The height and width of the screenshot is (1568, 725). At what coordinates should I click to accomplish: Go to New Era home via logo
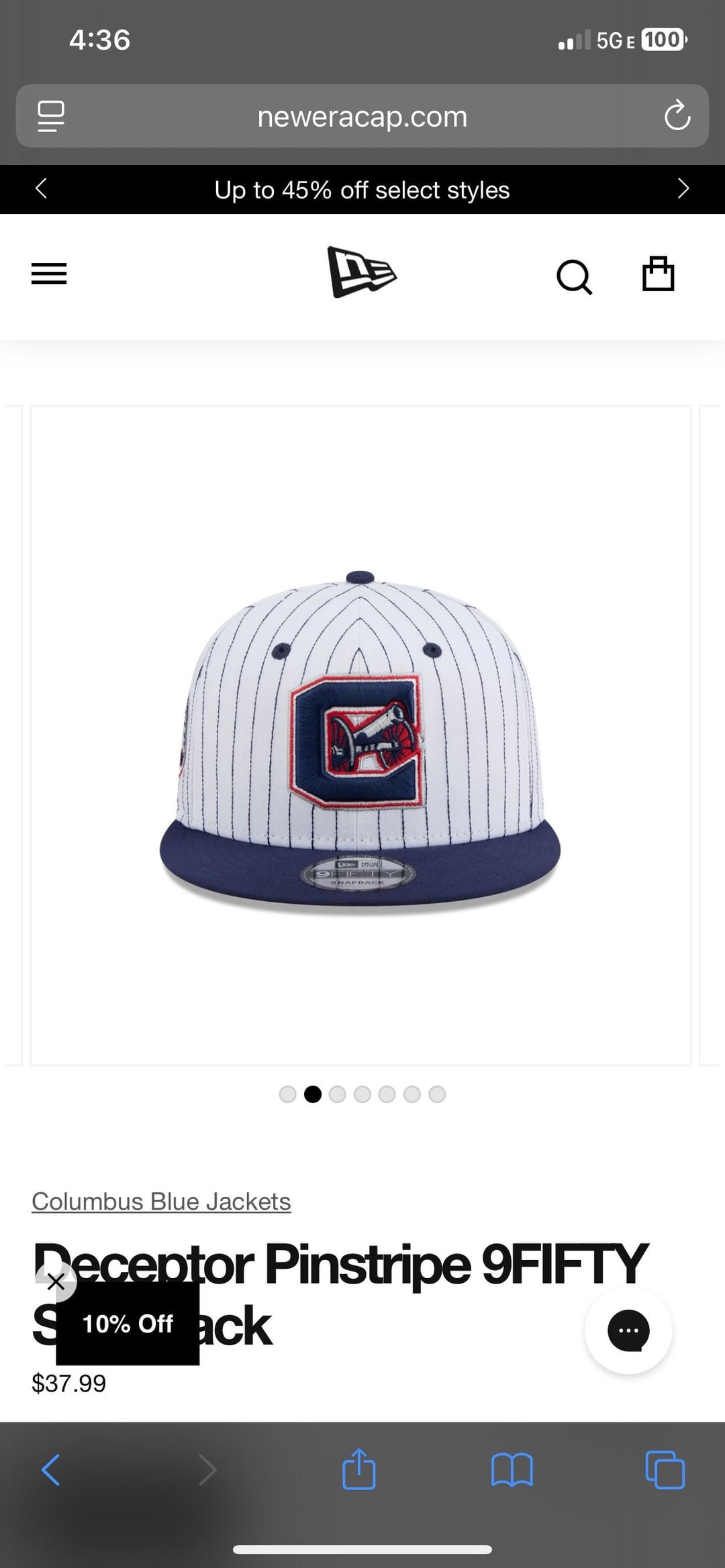[x=362, y=272]
